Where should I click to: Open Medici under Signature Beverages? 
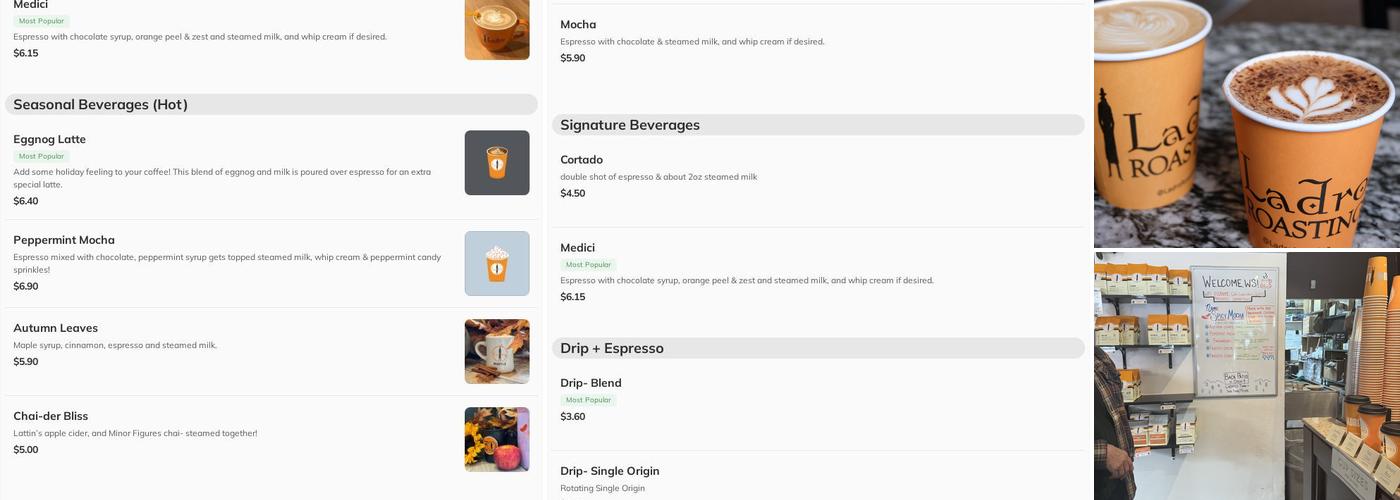pyautogui.click(x=818, y=272)
